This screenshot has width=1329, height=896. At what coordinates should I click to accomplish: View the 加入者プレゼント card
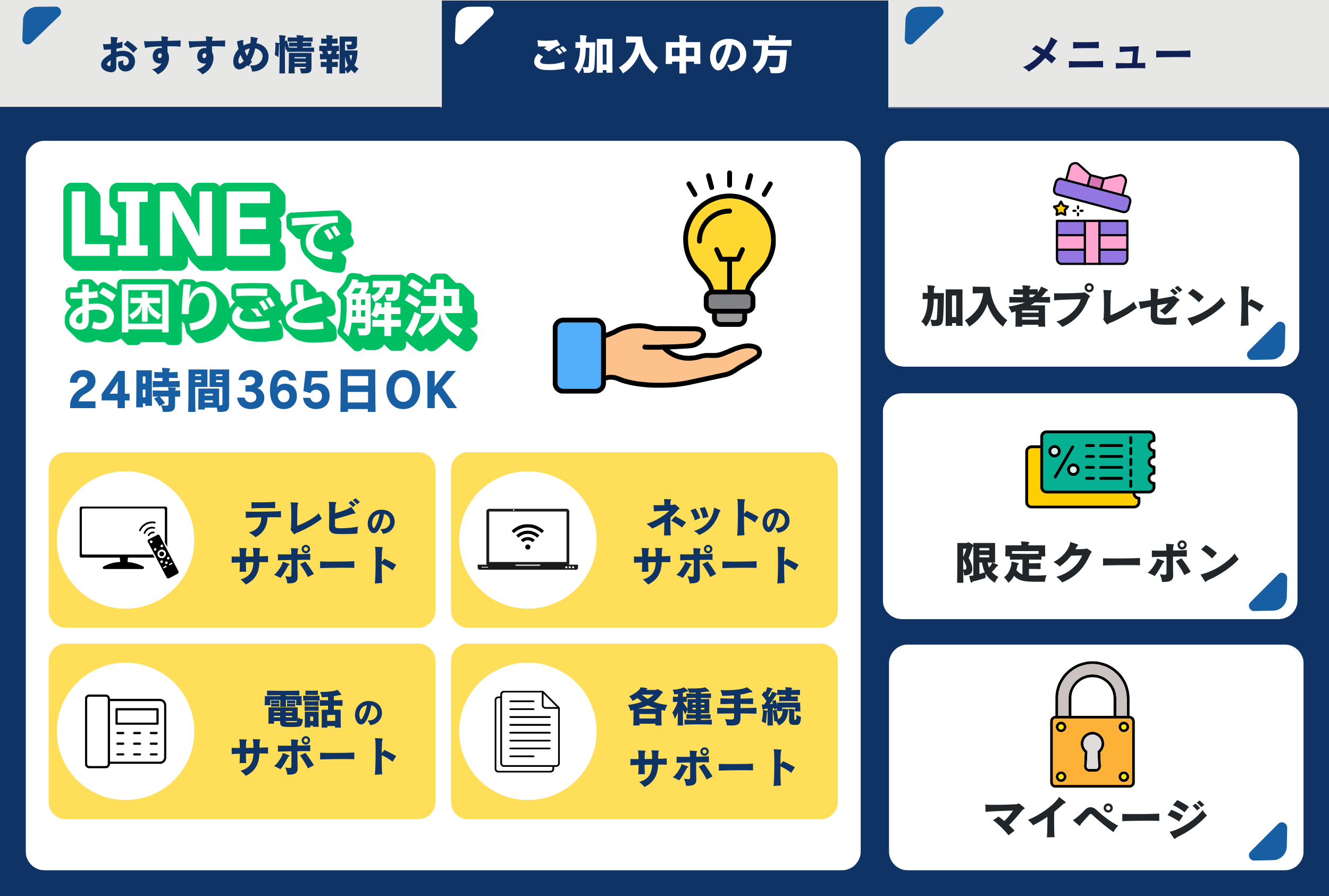tap(1092, 253)
